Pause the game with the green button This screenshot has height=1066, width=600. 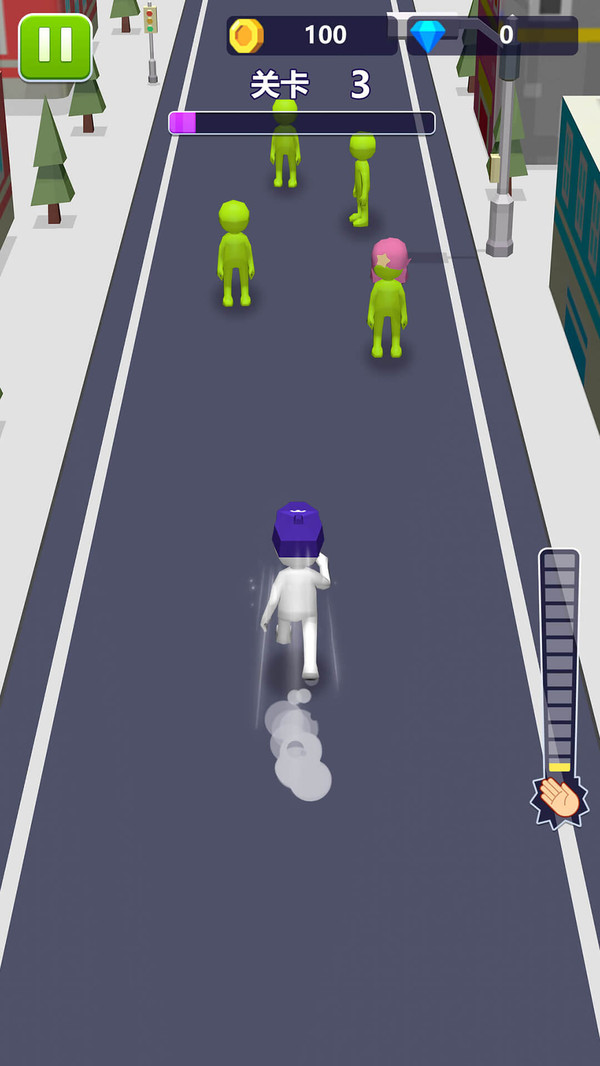55,47
